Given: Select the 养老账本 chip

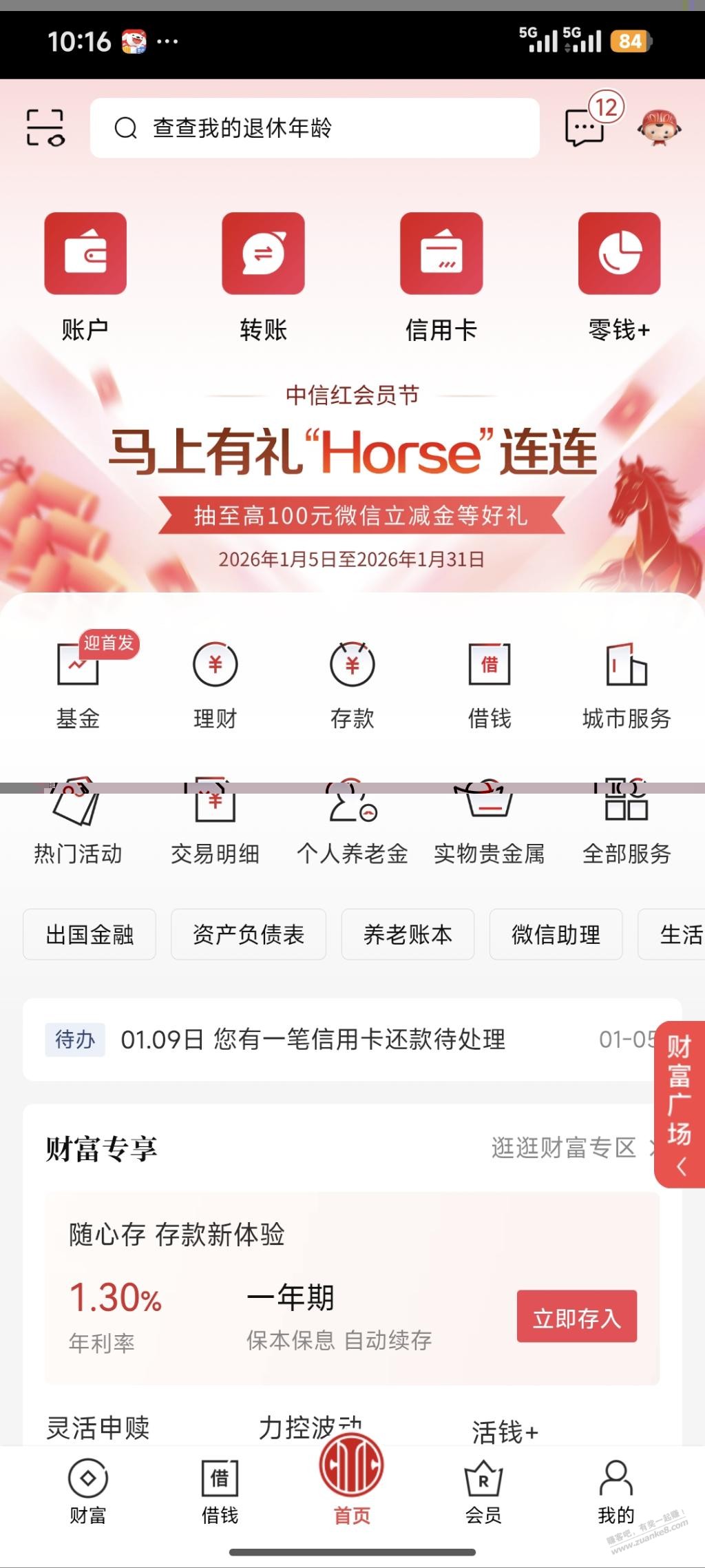Looking at the screenshot, I should pyautogui.click(x=408, y=935).
